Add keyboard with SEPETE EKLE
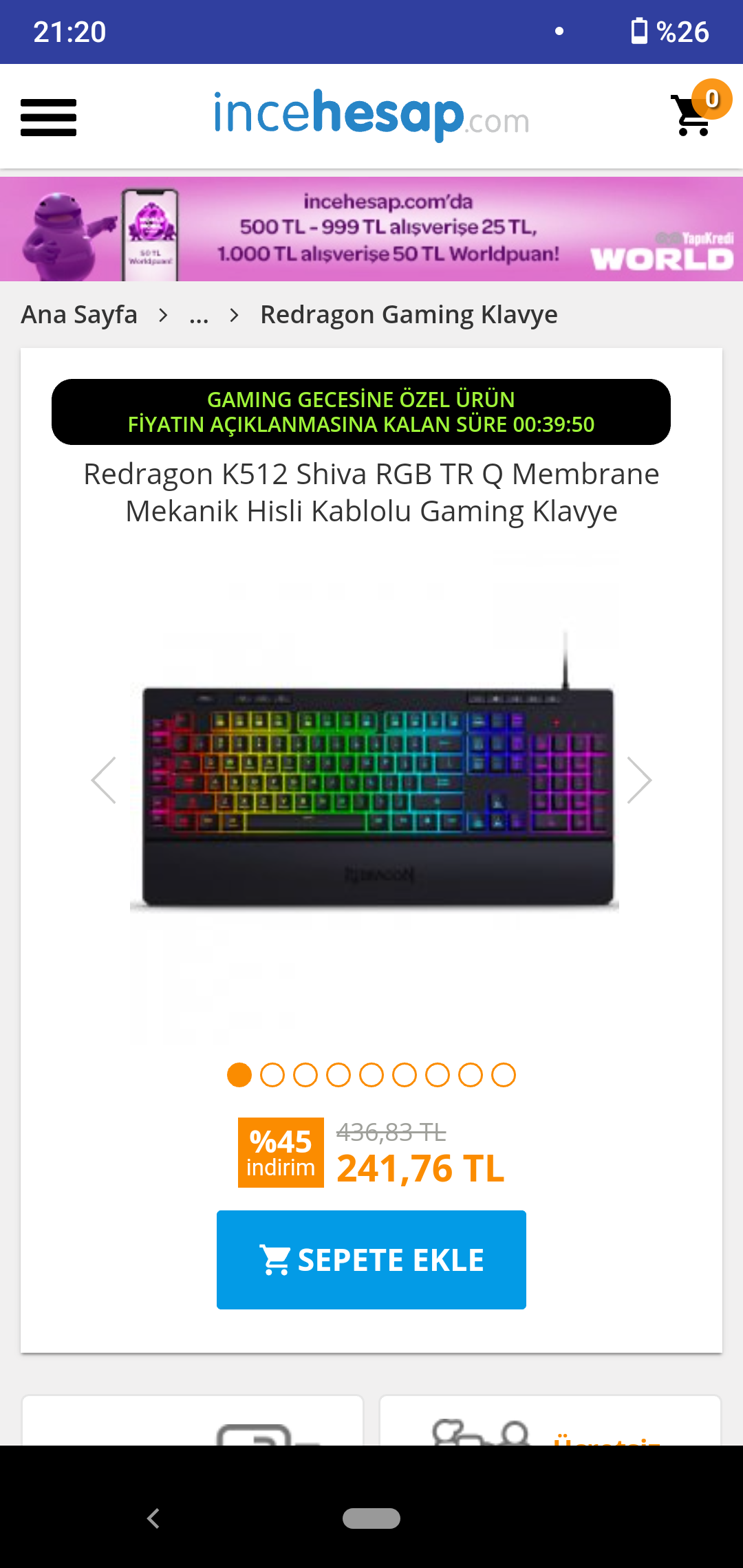The height and width of the screenshot is (1568, 743). click(x=371, y=1260)
